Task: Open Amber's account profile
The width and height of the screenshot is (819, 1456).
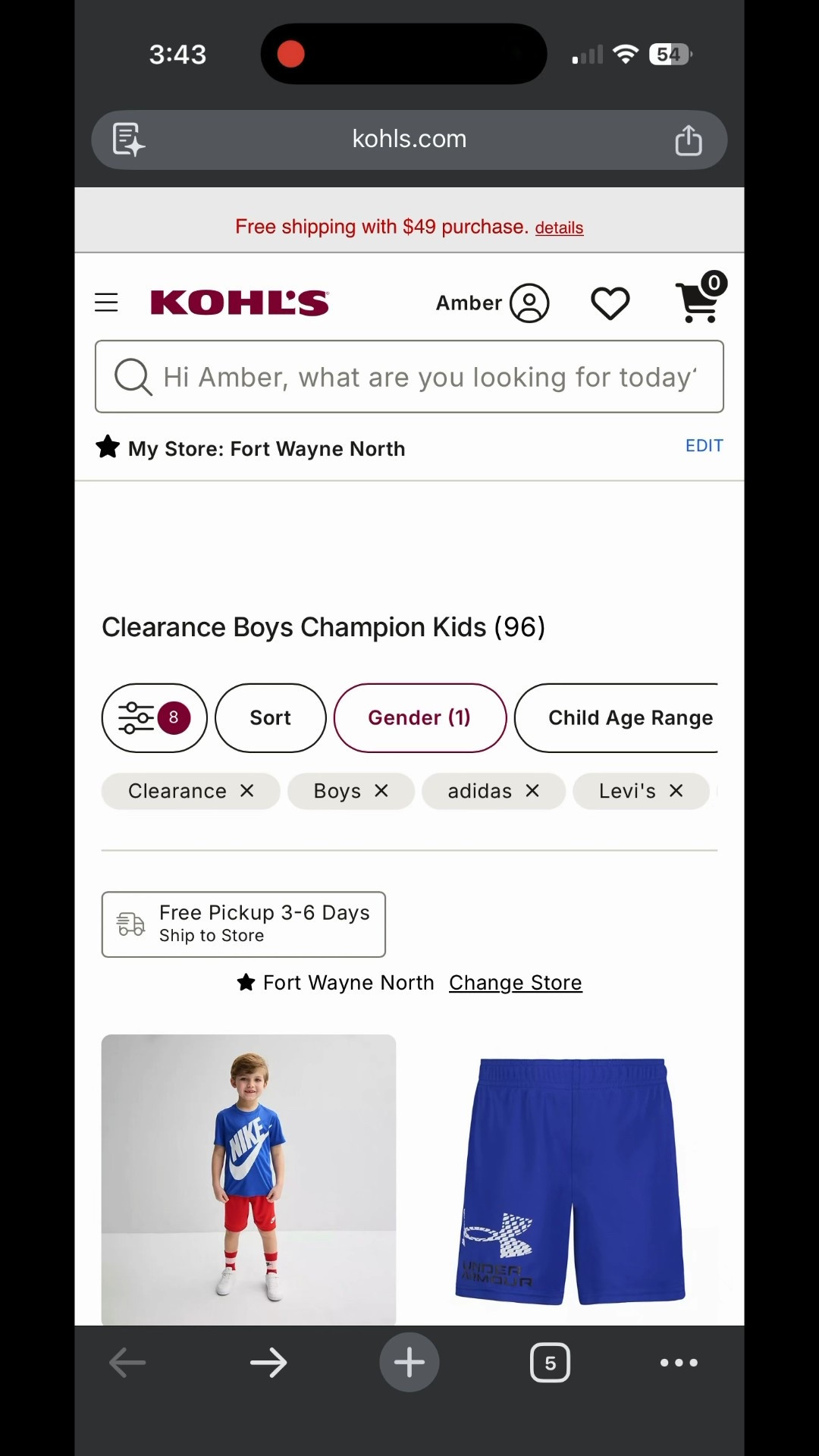Action: click(x=529, y=303)
